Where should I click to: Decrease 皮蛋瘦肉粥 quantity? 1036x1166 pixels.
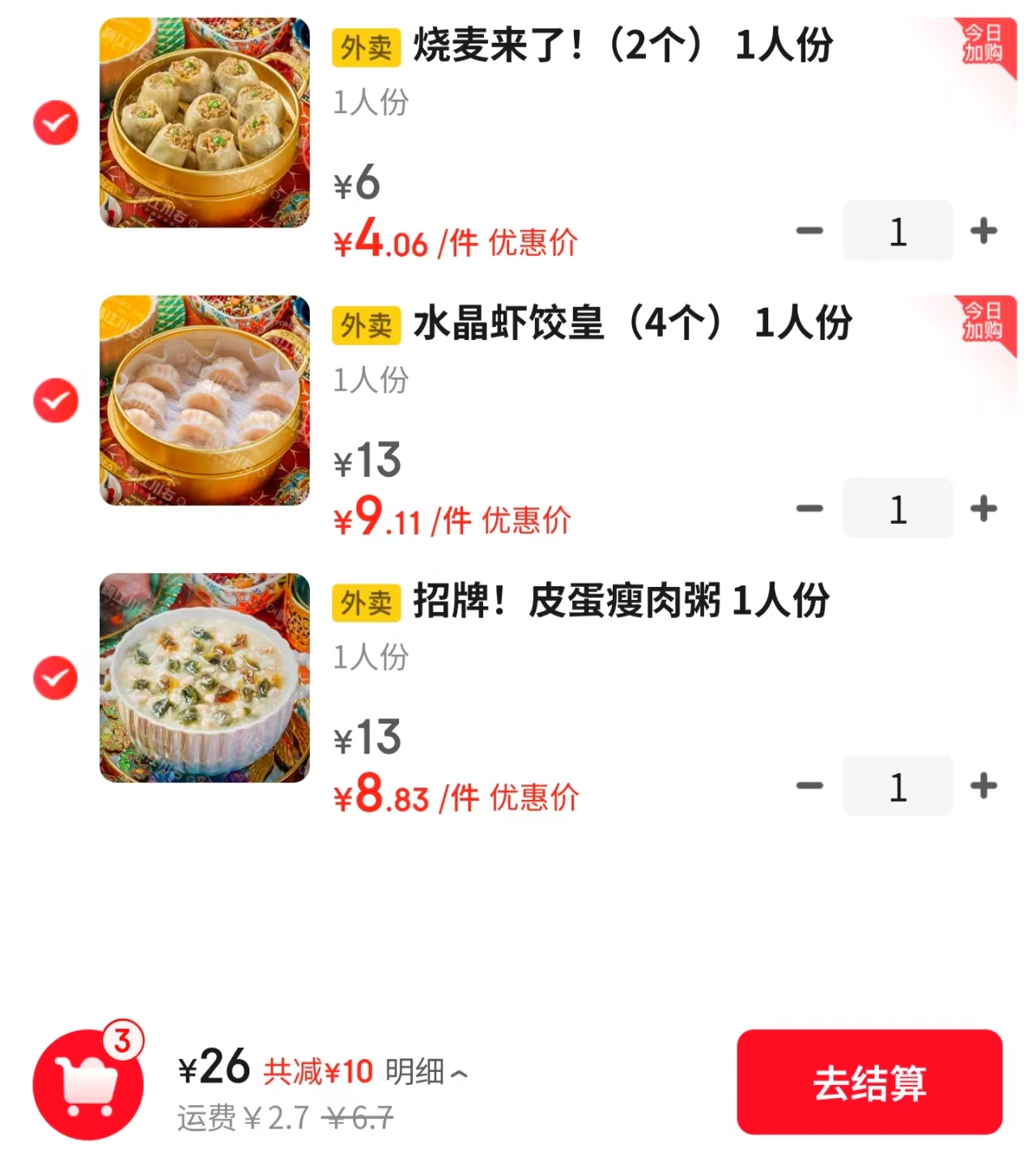[x=809, y=785]
